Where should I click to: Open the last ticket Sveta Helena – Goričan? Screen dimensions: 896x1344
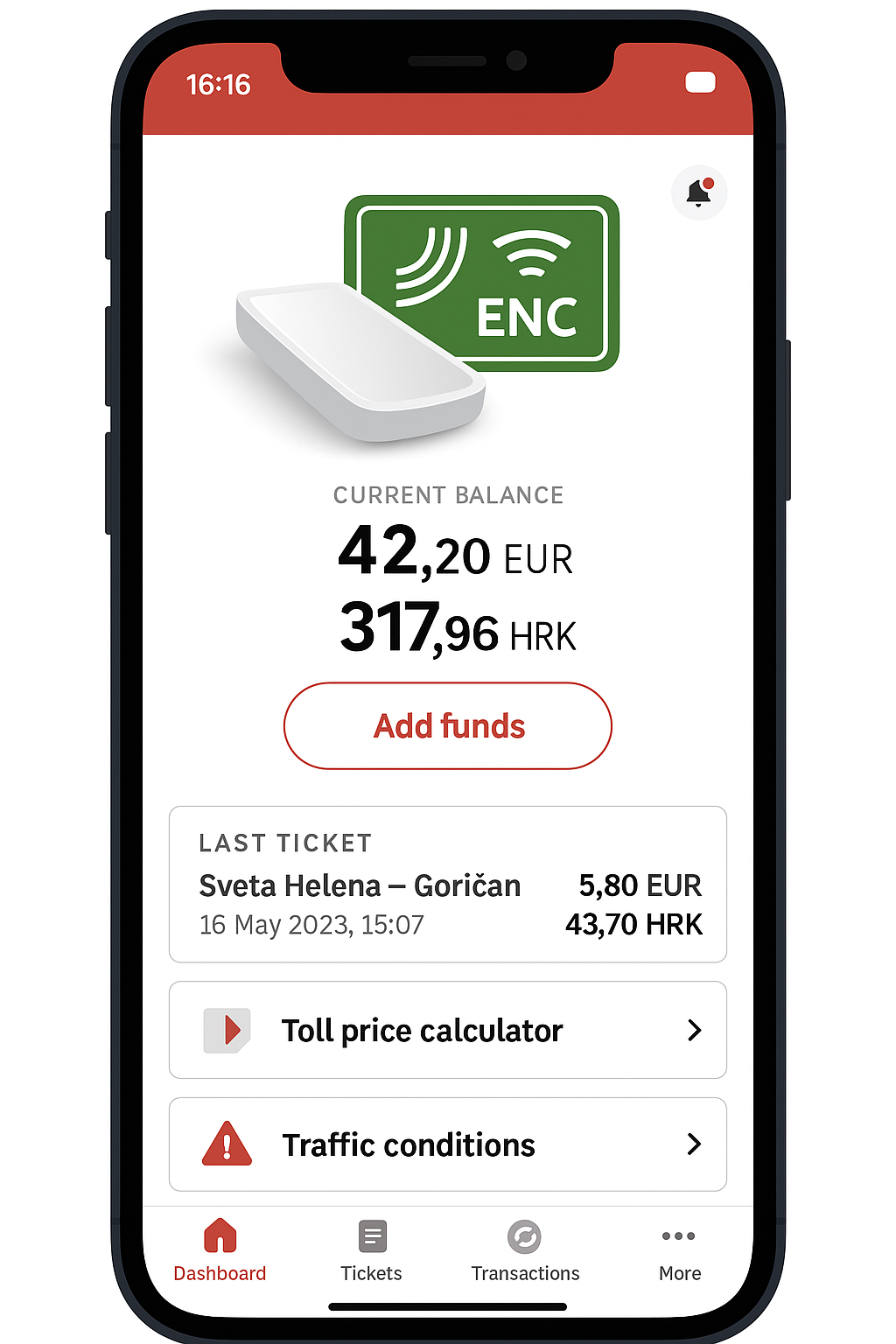(448, 885)
